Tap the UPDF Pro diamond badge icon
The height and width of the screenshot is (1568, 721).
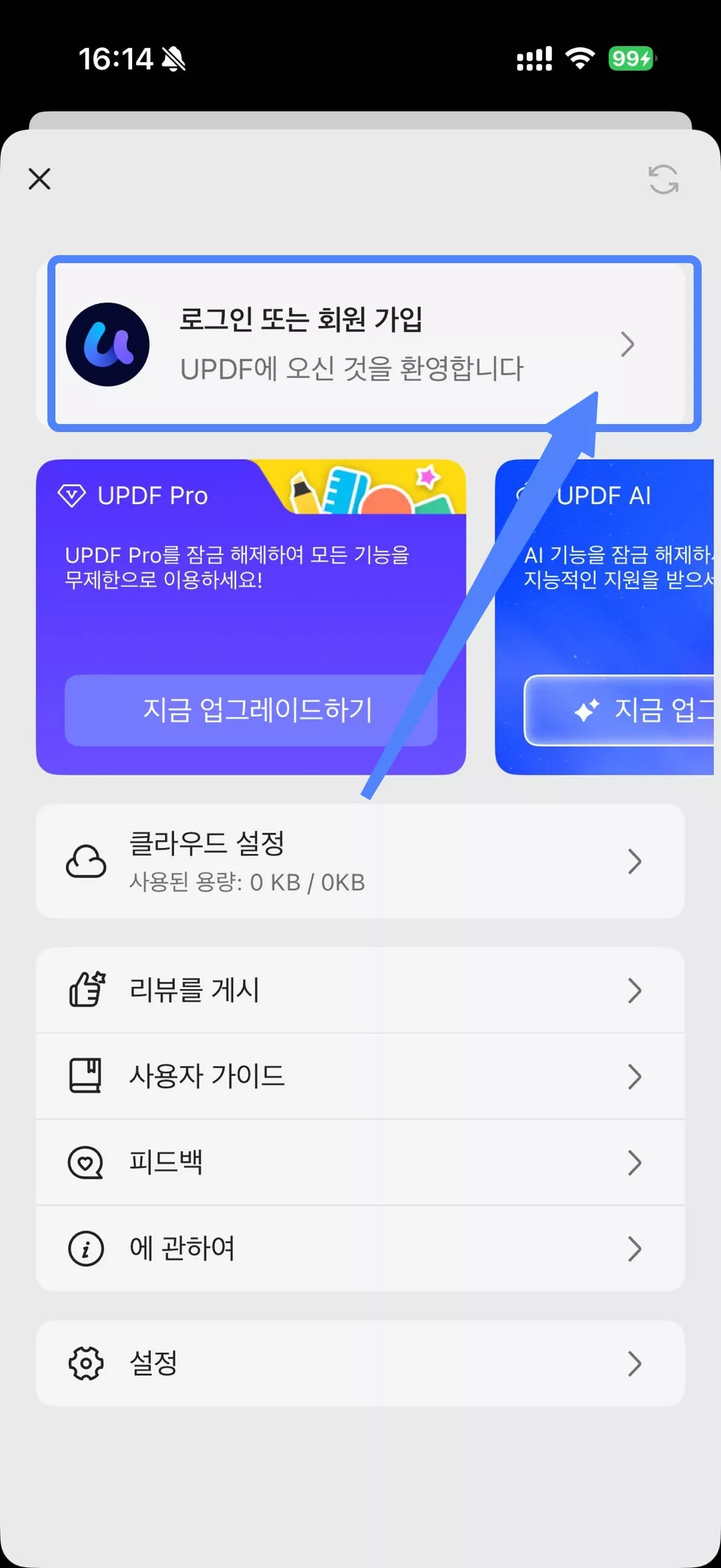[x=73, y=495]
